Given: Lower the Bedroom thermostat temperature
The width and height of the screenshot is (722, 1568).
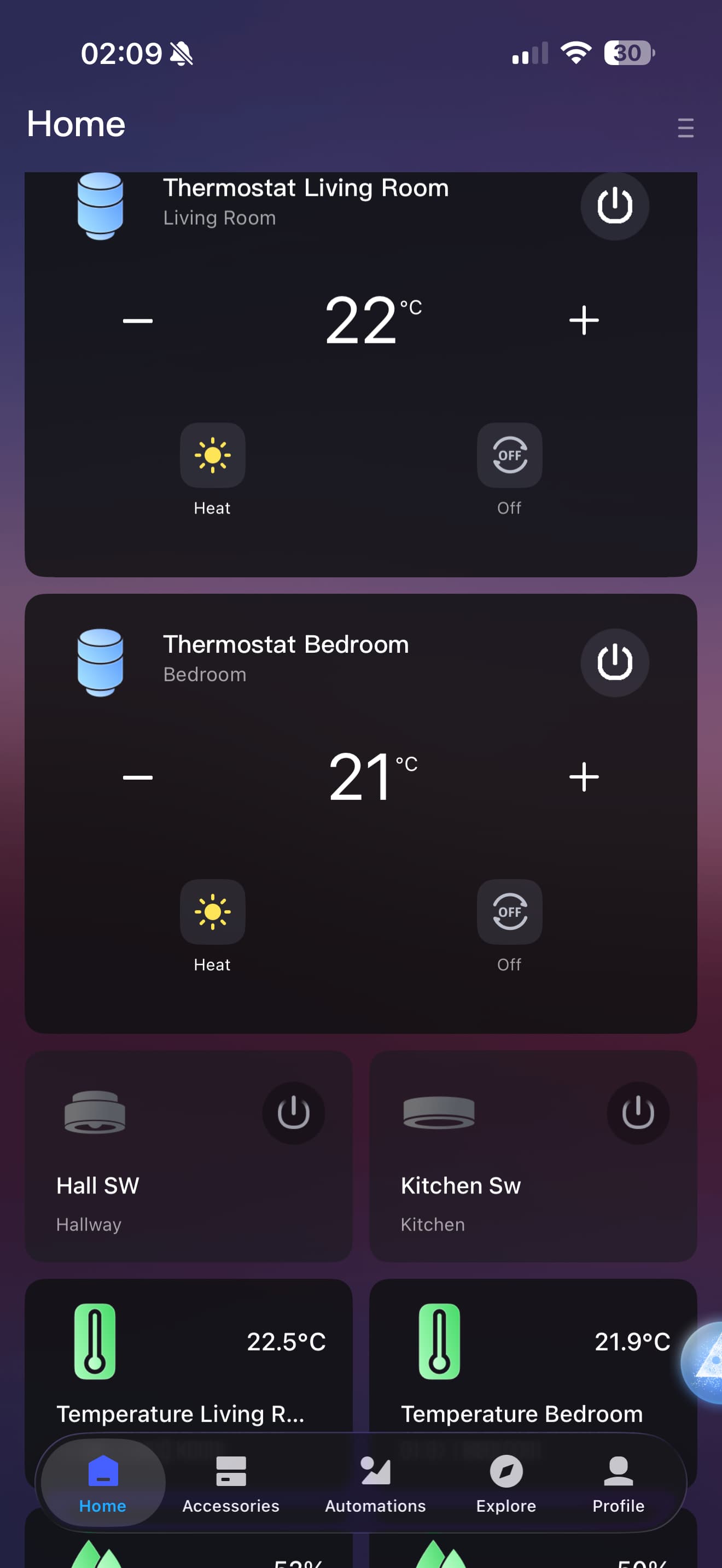Looking at the screenshot, I should point(138,777).
